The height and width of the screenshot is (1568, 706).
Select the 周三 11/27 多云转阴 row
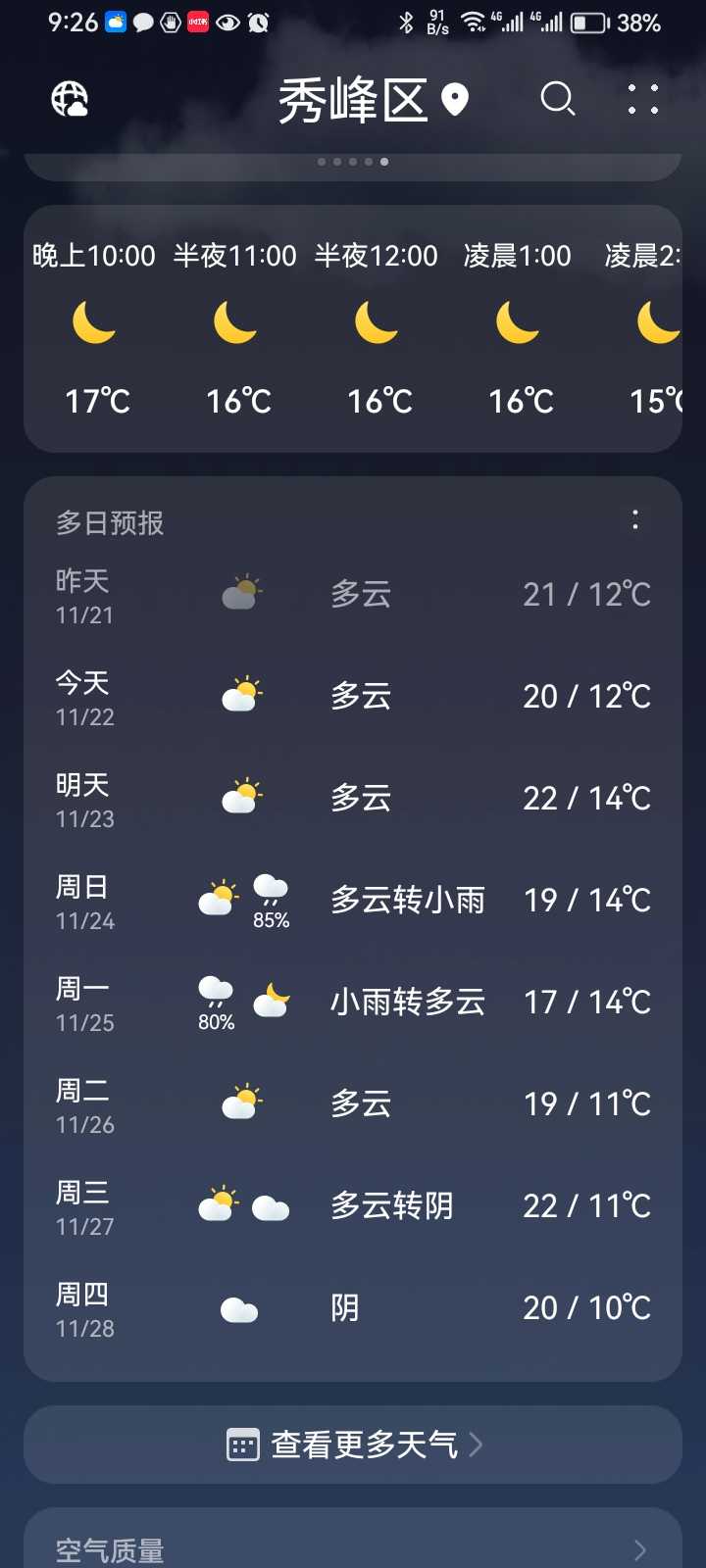point(353,1205)
